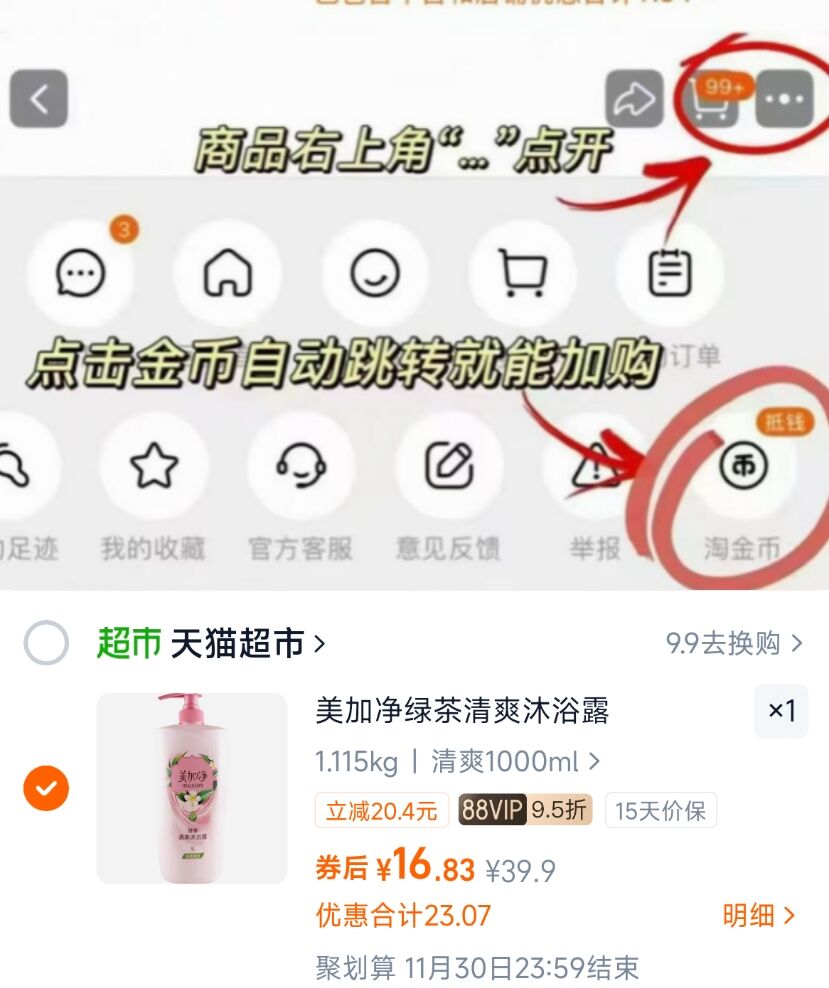Go back with the back arrow
Viewport: 829px width, 988px height.
pyautogui.click(x=40, y=96)
